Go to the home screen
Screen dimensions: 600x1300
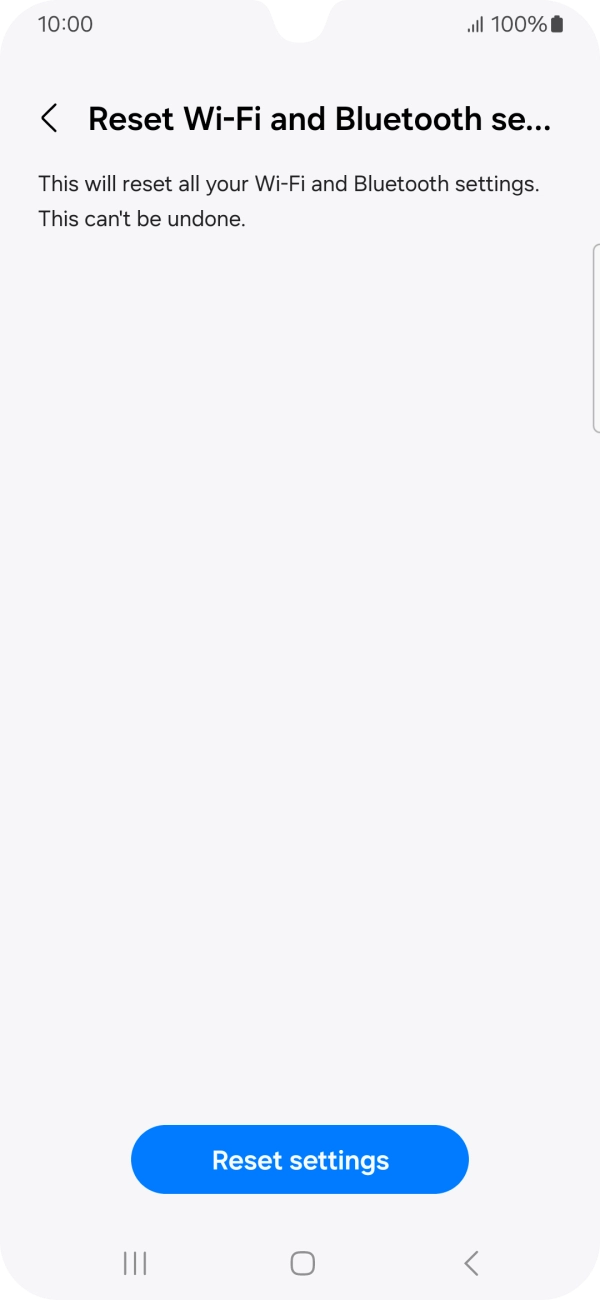point(302,1263)
